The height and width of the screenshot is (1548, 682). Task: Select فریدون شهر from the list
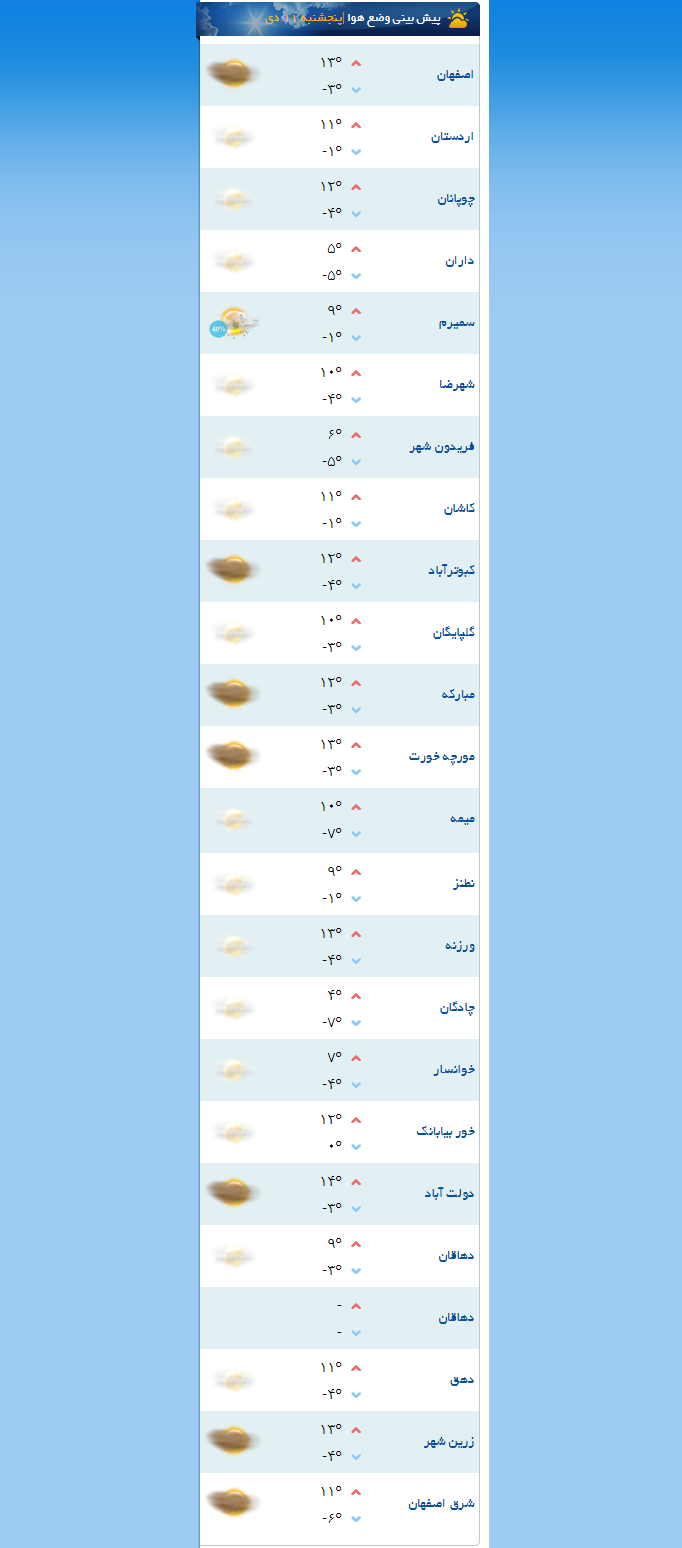click(x=441, y=447)
